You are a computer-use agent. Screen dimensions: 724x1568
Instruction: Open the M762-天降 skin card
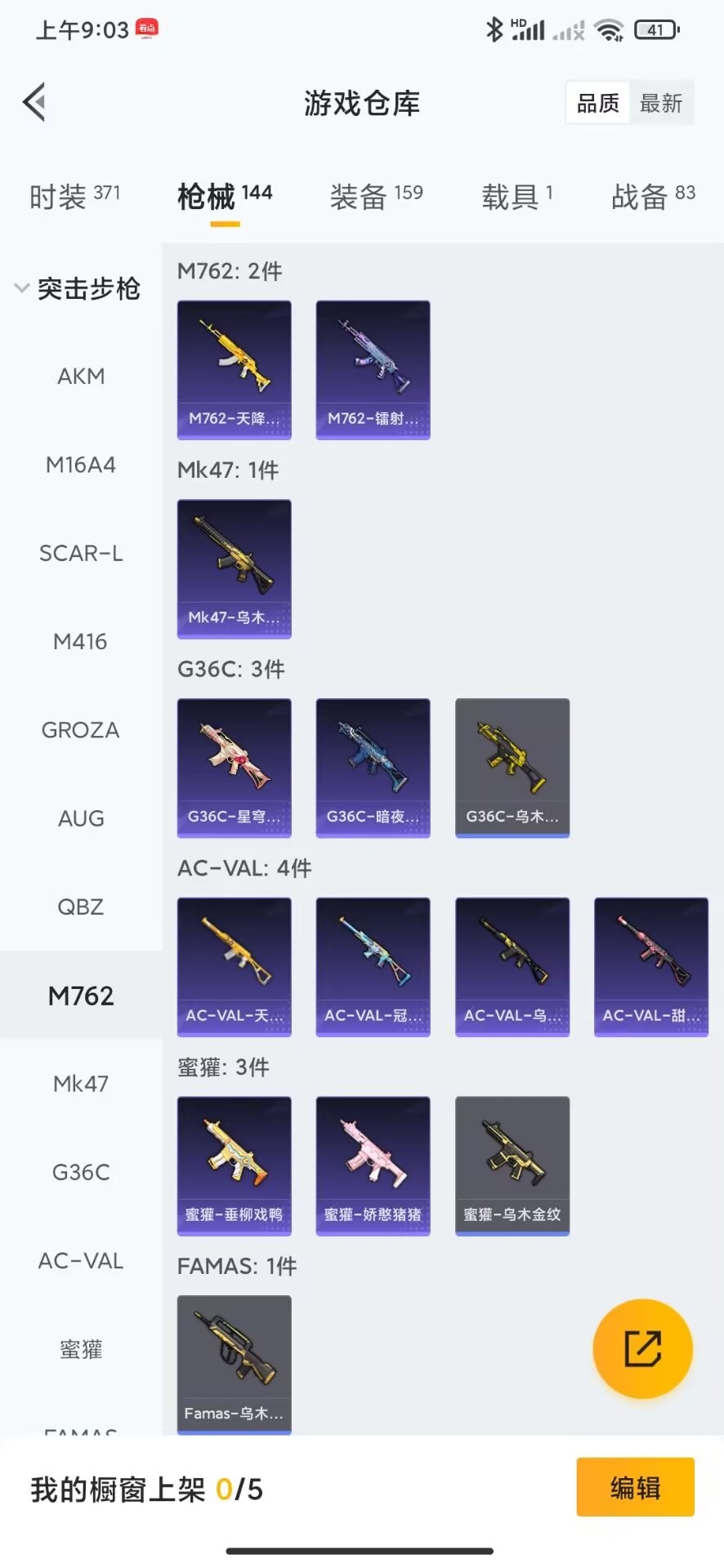tap(235, 370)
